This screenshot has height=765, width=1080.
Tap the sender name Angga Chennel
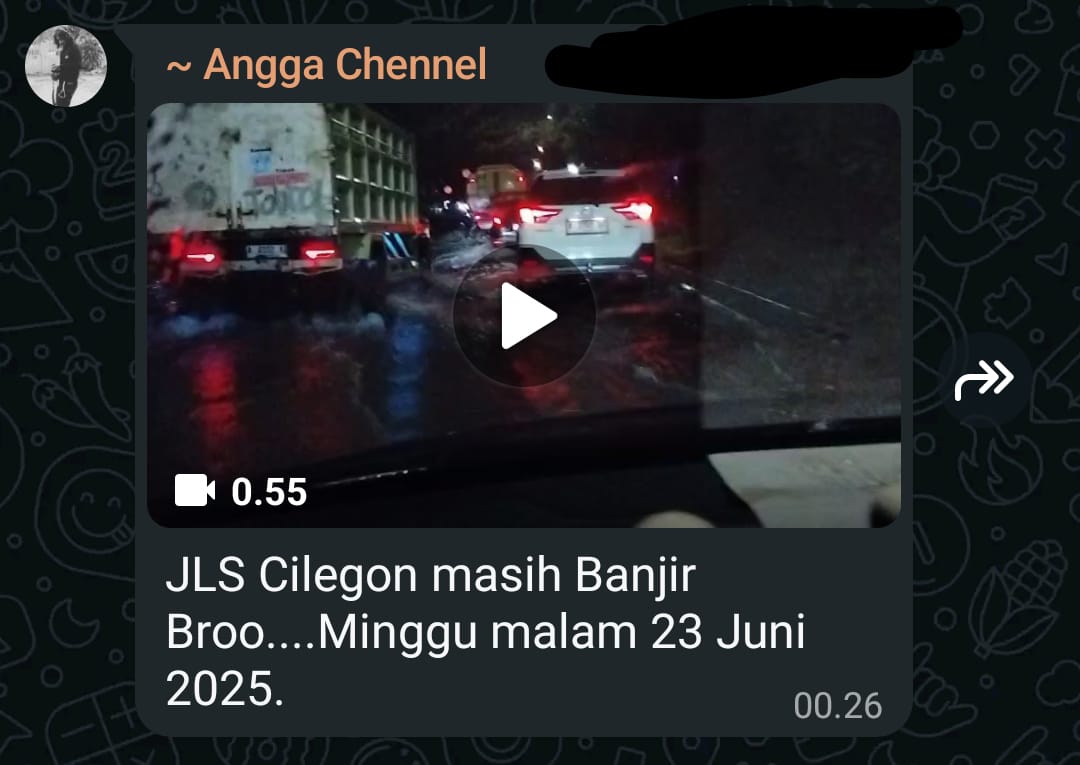327,66
